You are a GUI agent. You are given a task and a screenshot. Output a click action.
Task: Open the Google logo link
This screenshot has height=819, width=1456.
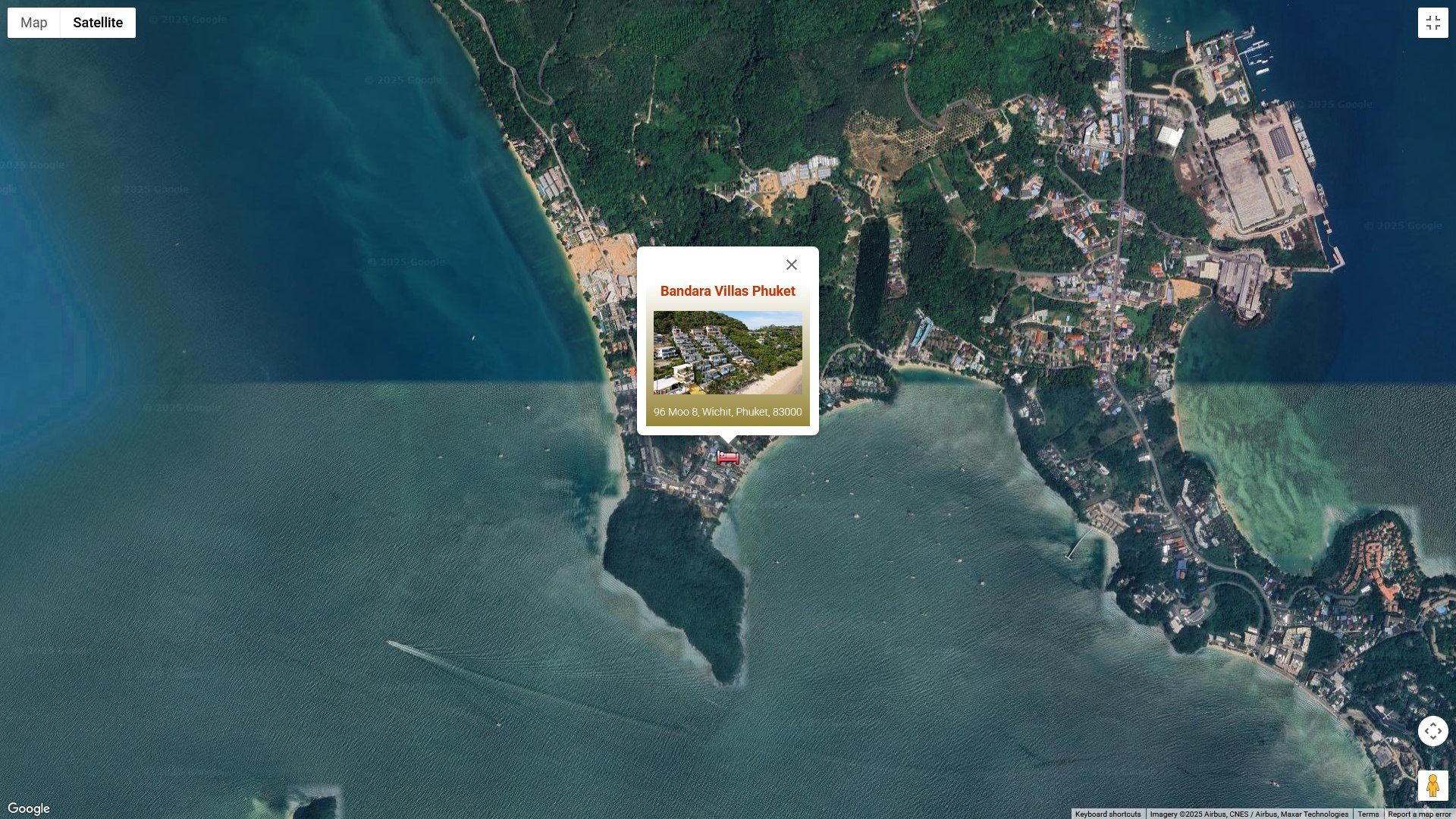29,808
